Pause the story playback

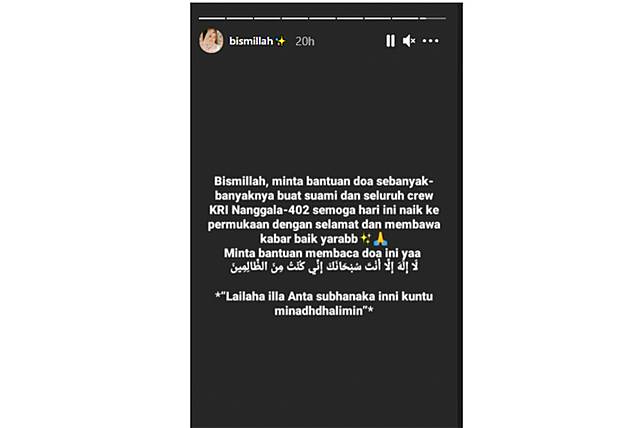(x=390, y=41)
